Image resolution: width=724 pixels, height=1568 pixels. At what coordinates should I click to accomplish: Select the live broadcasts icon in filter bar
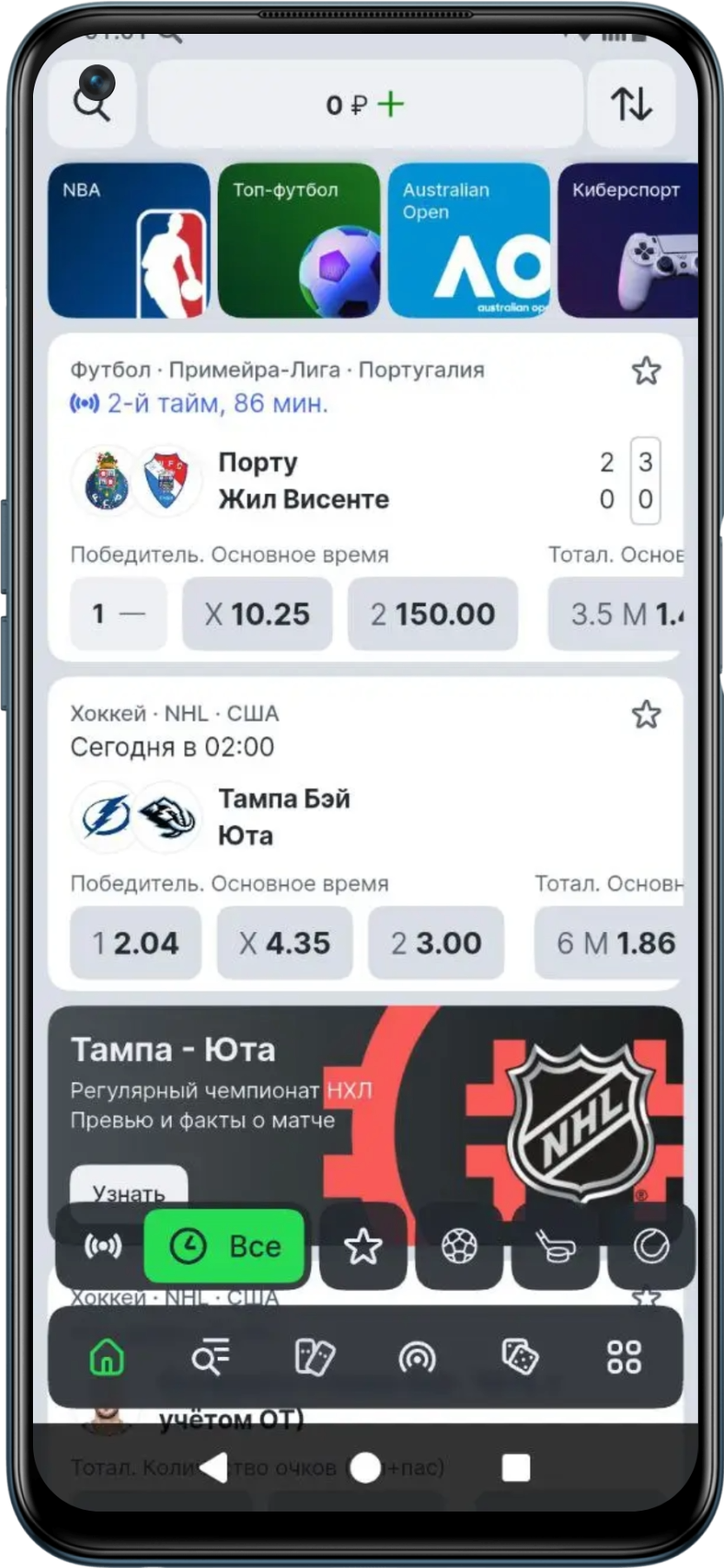103,1245
